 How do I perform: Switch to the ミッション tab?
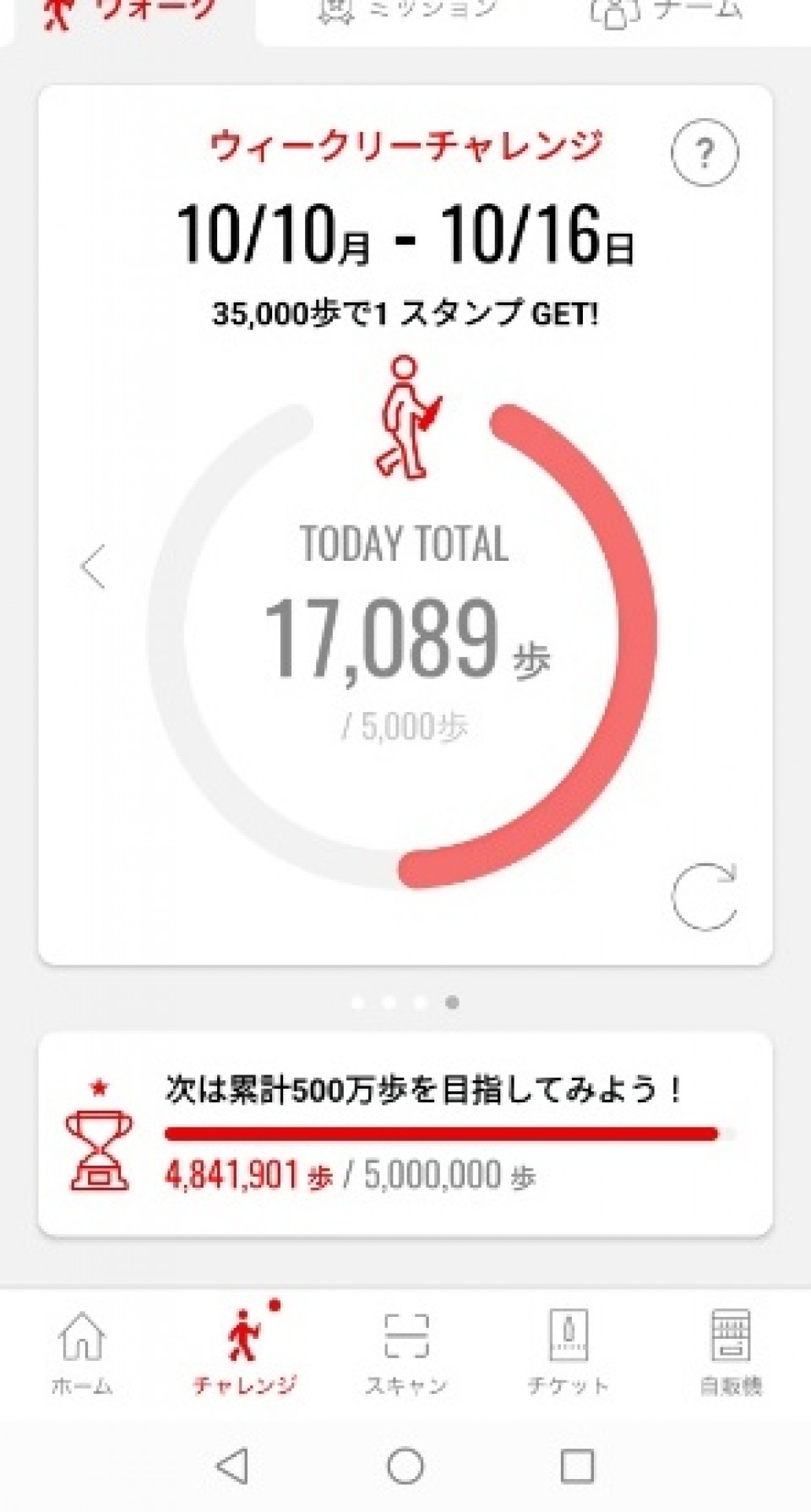[405, 10]
